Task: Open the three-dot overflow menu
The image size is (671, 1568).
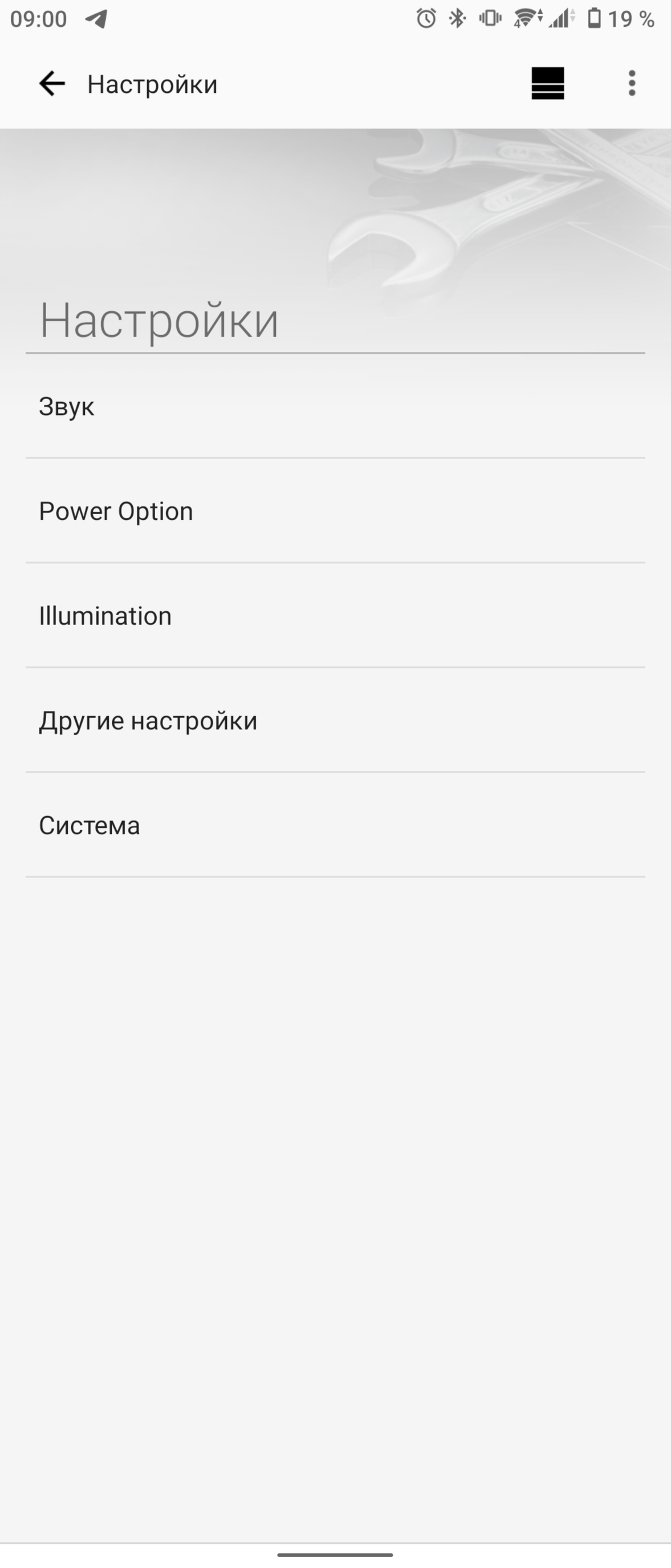Action: (x=632, y=83)
